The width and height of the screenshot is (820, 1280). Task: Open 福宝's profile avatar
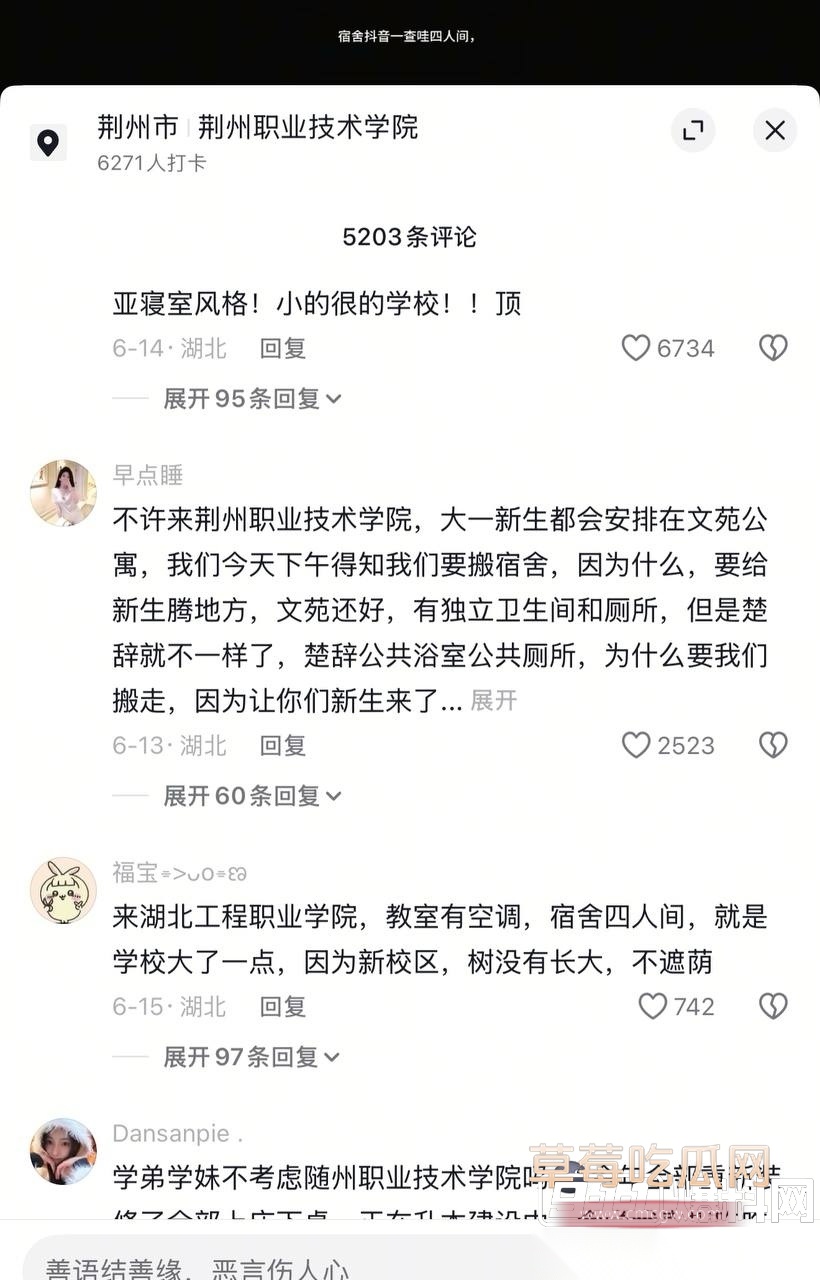coord(63,889)
